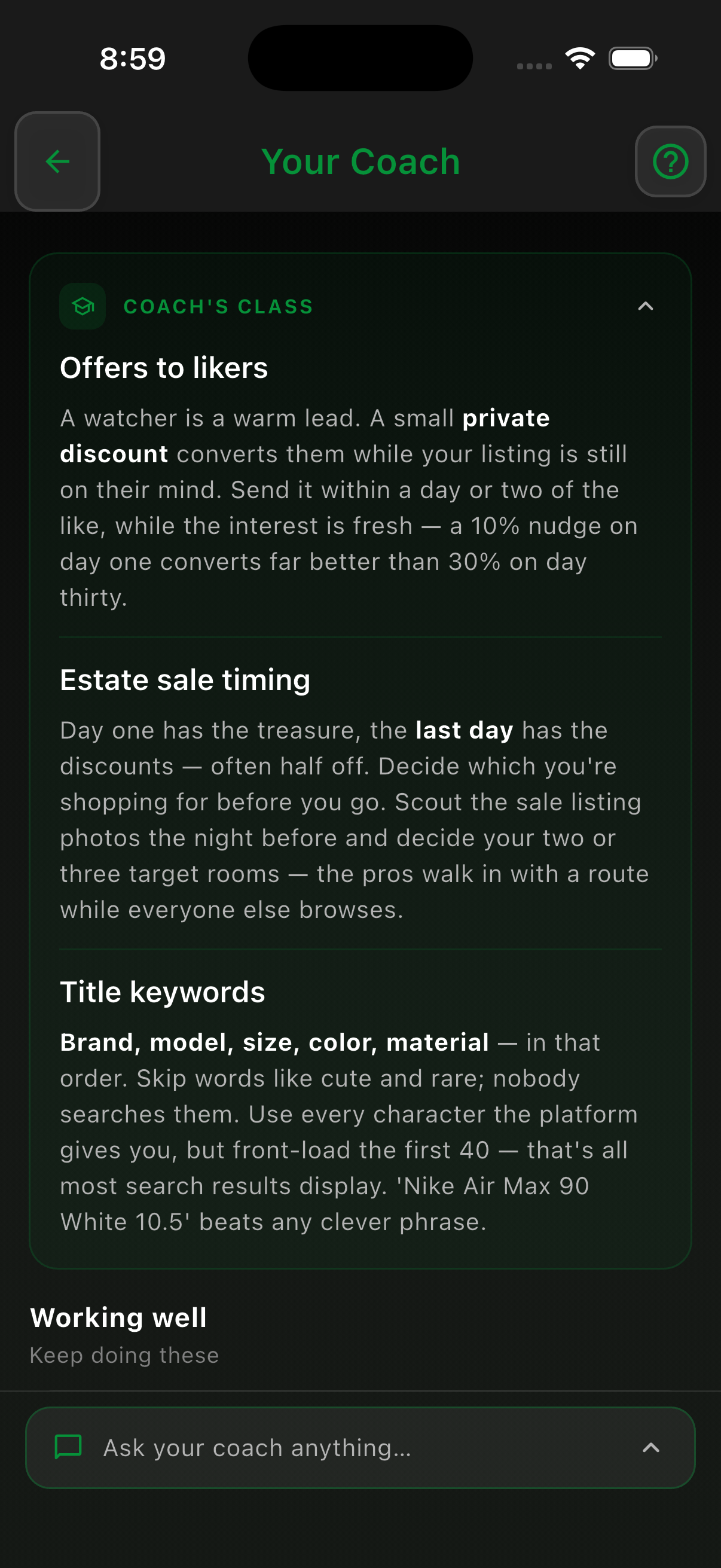Go back using the arrow button

coord(57,161)
